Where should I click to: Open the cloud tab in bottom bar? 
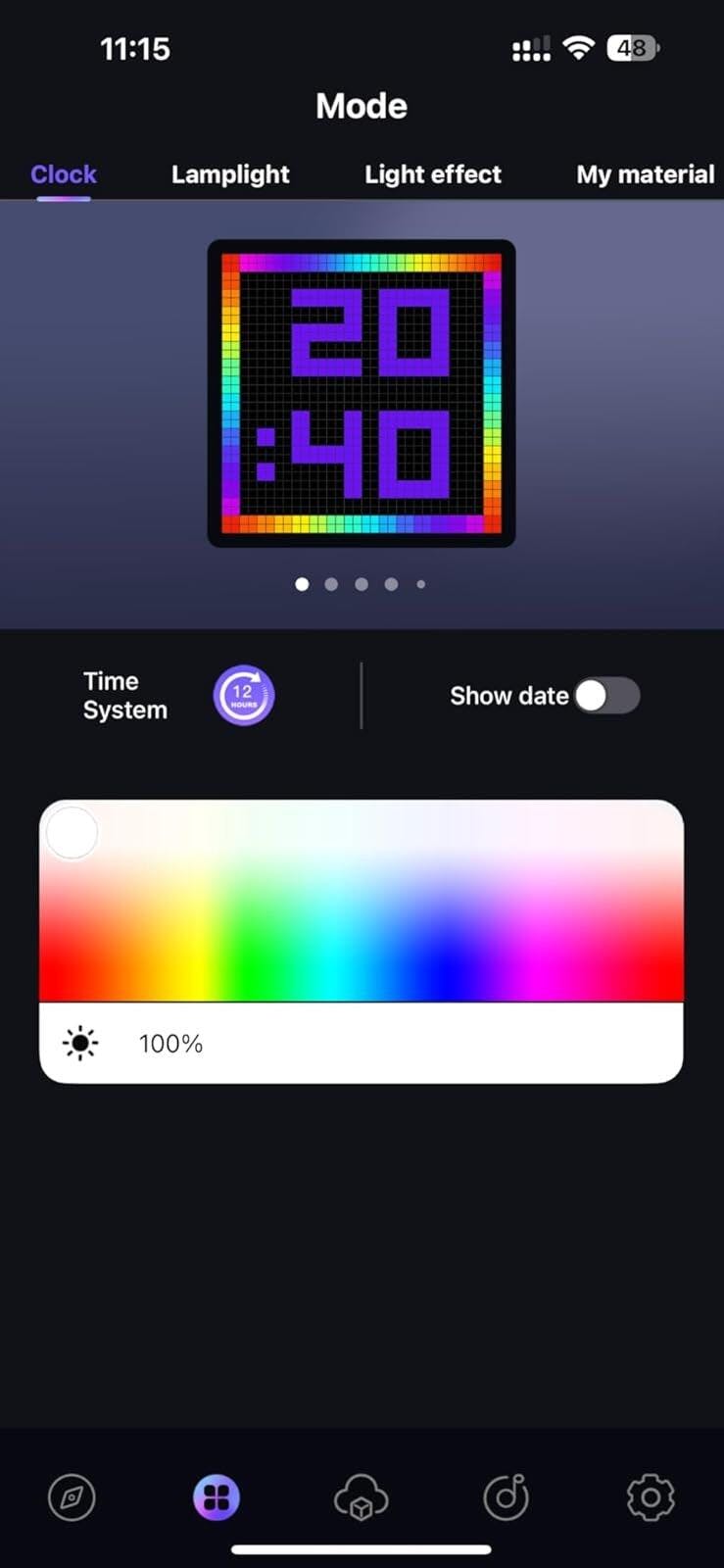pos(361,1497)
